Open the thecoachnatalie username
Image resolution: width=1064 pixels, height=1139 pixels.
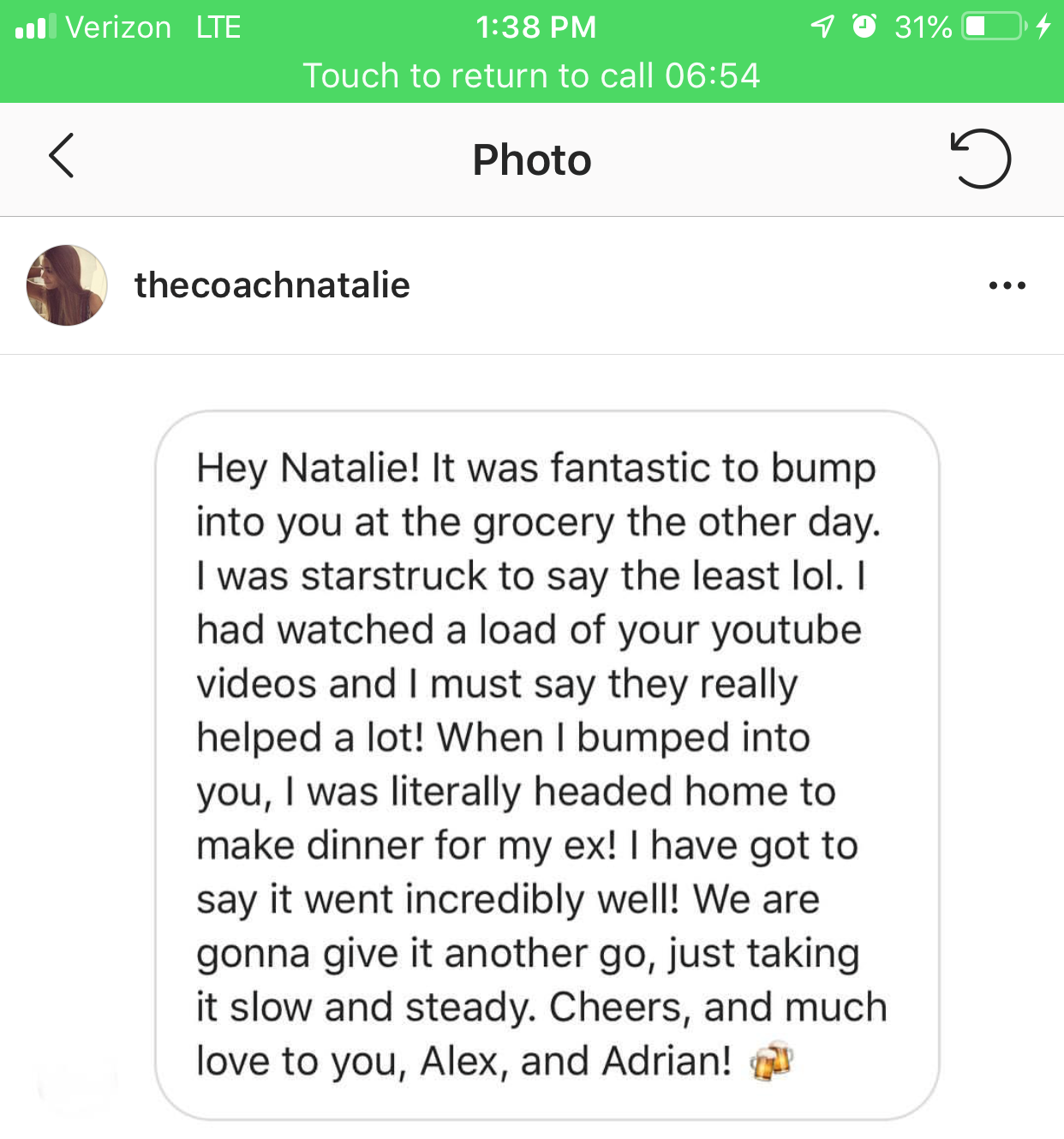tap(272, 285)
